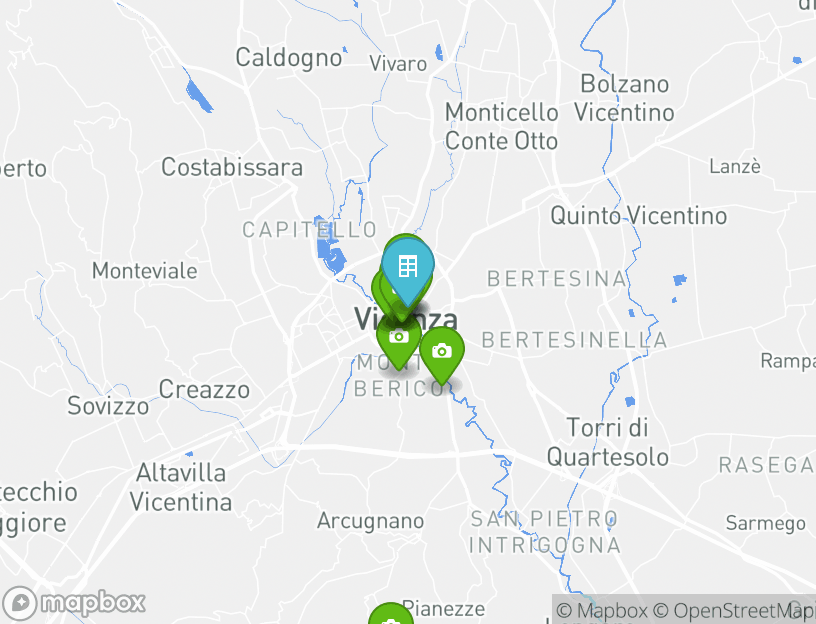This screenshot has width=816, height=624.
Task: Open the © OpenStreetMap attribution link
Action: coord(733,610)
